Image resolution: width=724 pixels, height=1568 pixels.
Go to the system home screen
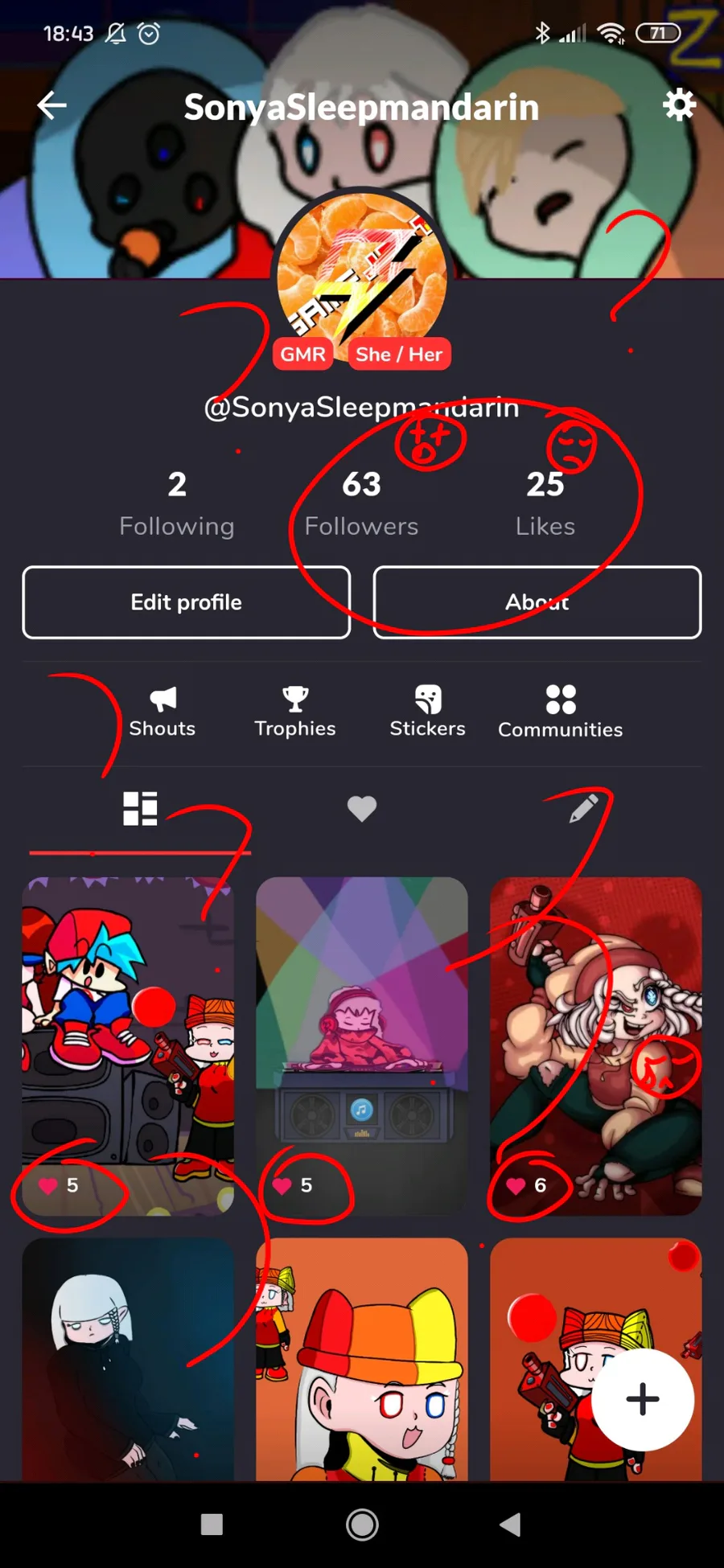[x=362, y=1524]
